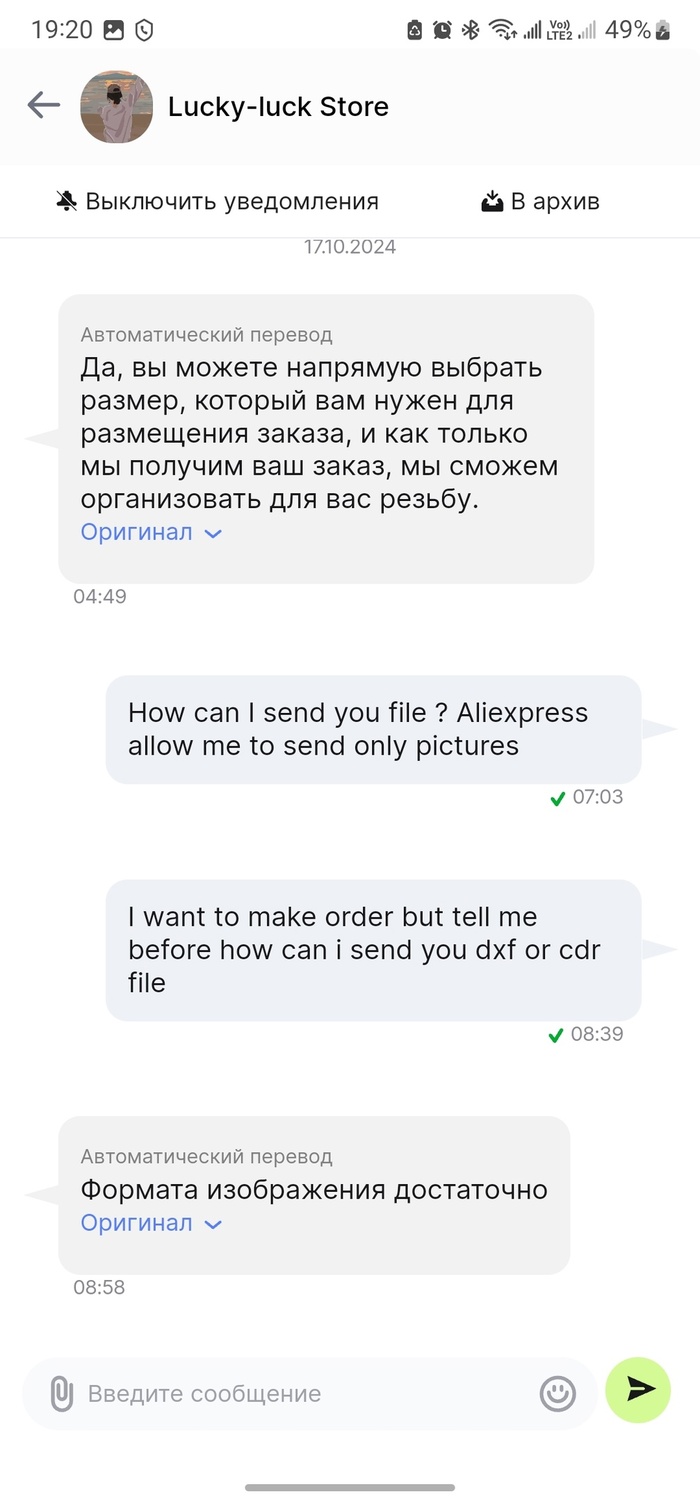Show Оригинал under the 08:58 message
The height and width of the screenshot is (1501, 700).
point(150,1223)
